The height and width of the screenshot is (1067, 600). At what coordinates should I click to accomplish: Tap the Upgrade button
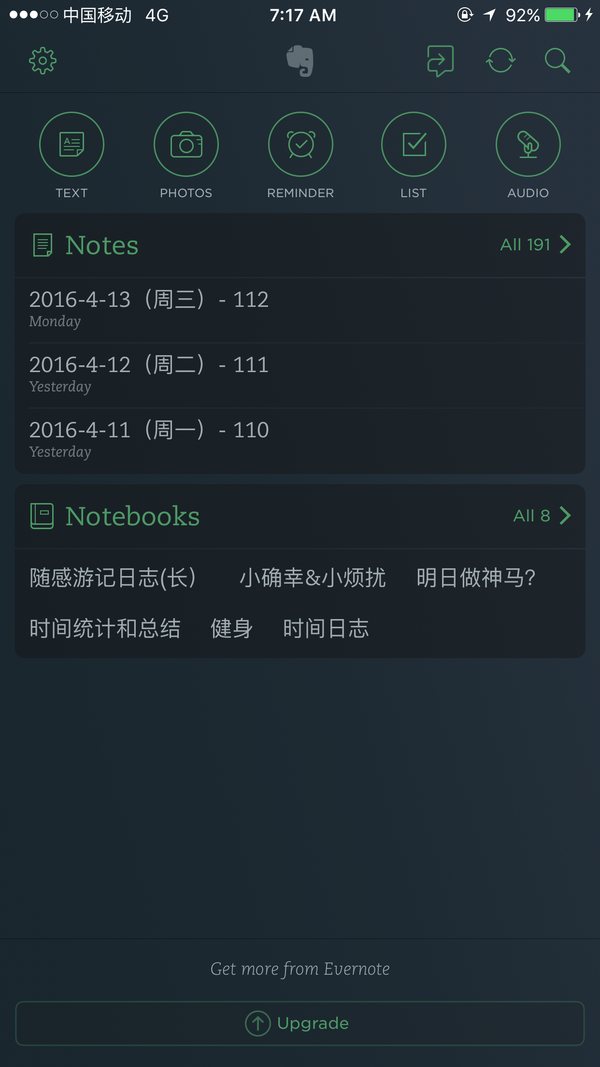pos(300,1023)
